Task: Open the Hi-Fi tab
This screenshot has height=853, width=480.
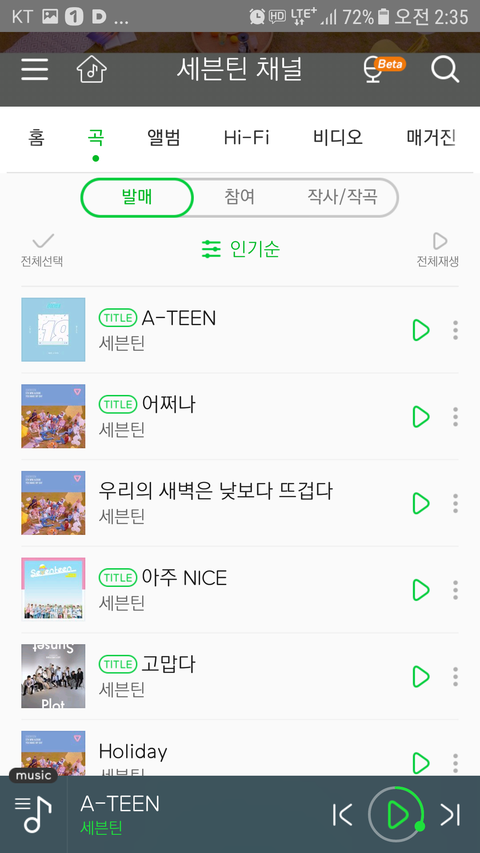Action: pyautogui.click(x=247, y=138)
